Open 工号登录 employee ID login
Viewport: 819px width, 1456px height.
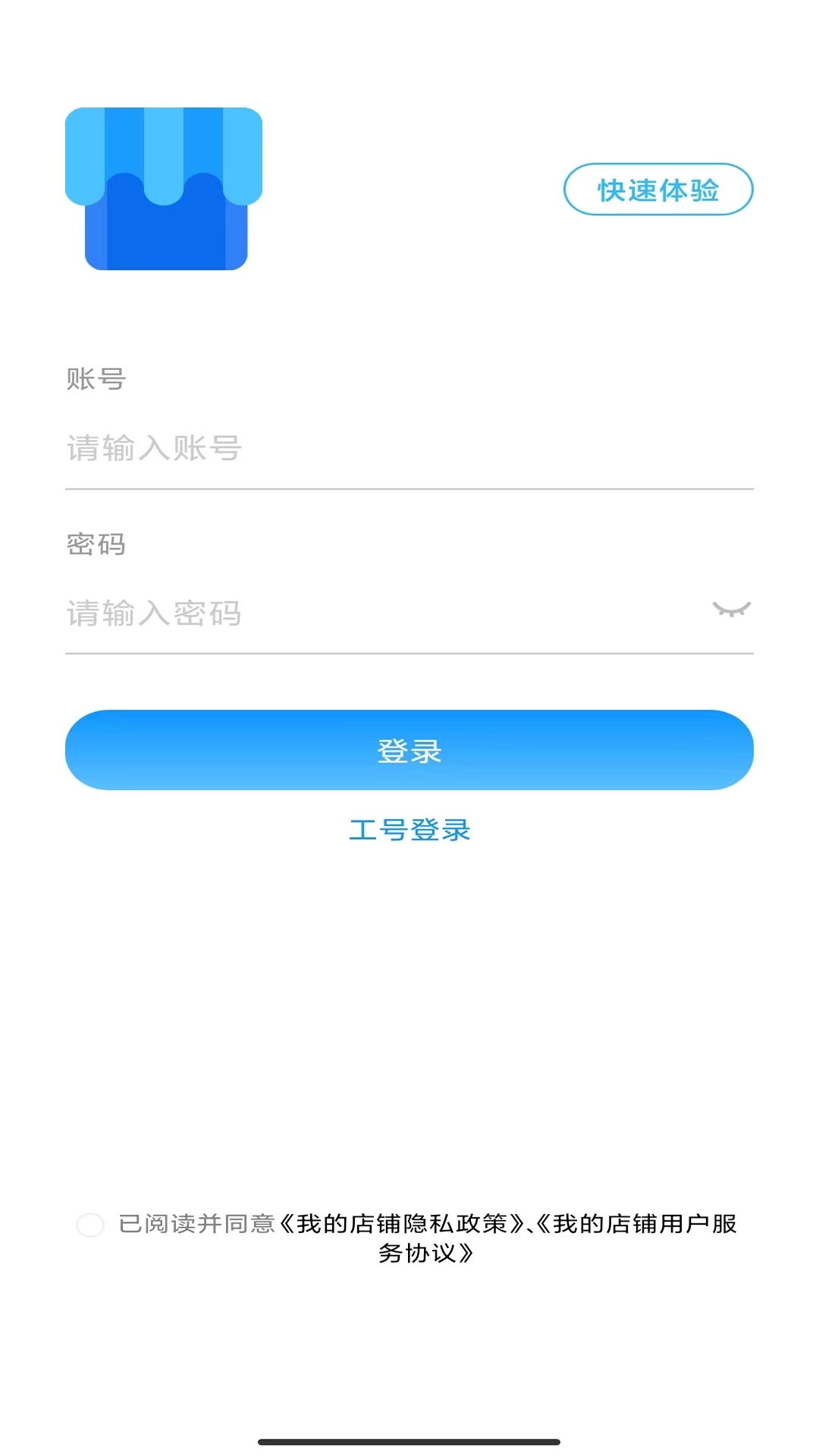click(x=409, y=830)
